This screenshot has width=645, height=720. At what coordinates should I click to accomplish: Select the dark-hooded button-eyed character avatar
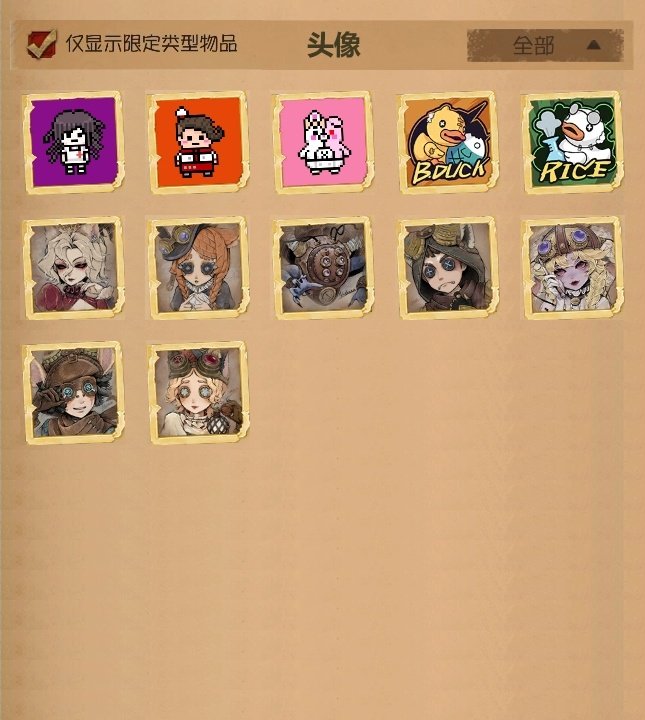pyautogui.click(x=448, y=268)
